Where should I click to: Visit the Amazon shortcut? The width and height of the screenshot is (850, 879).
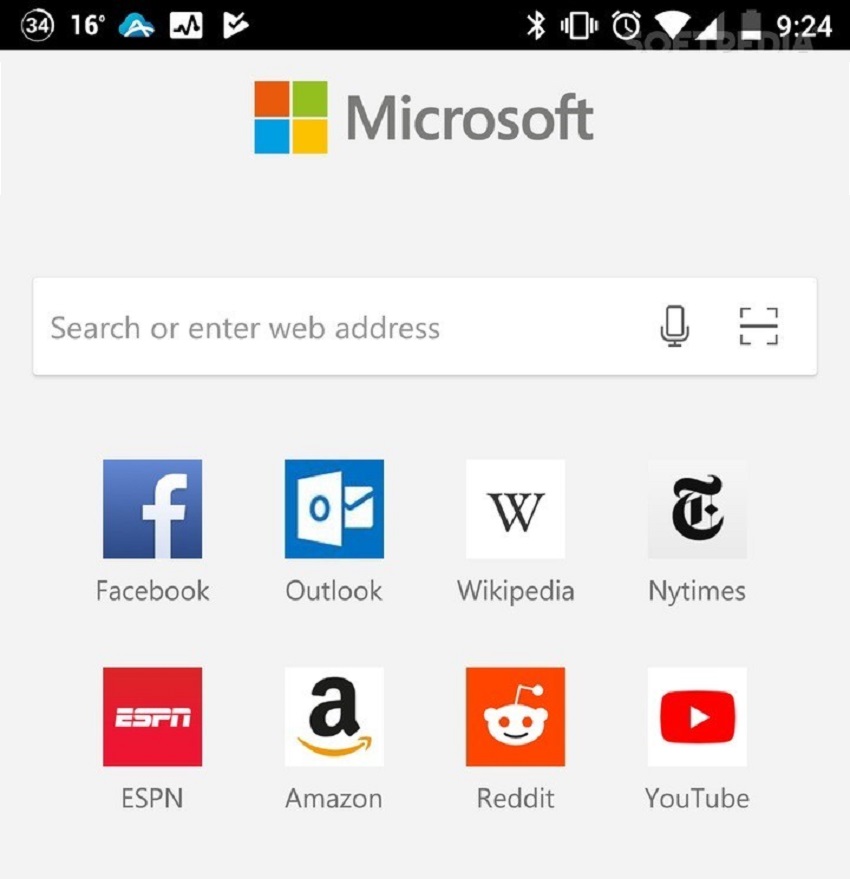pos(334,717)
